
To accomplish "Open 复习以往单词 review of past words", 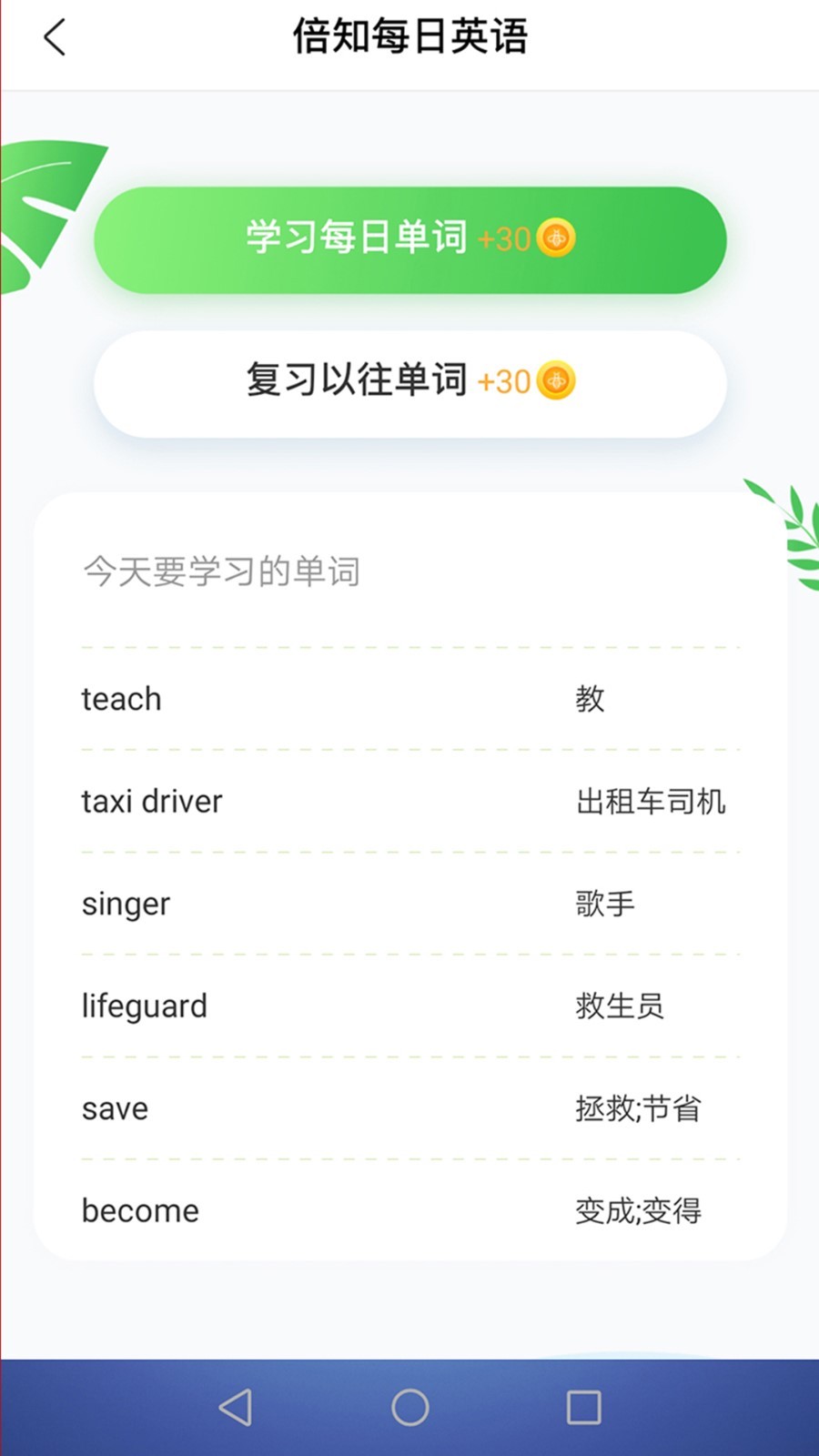I will click(409, 382).
